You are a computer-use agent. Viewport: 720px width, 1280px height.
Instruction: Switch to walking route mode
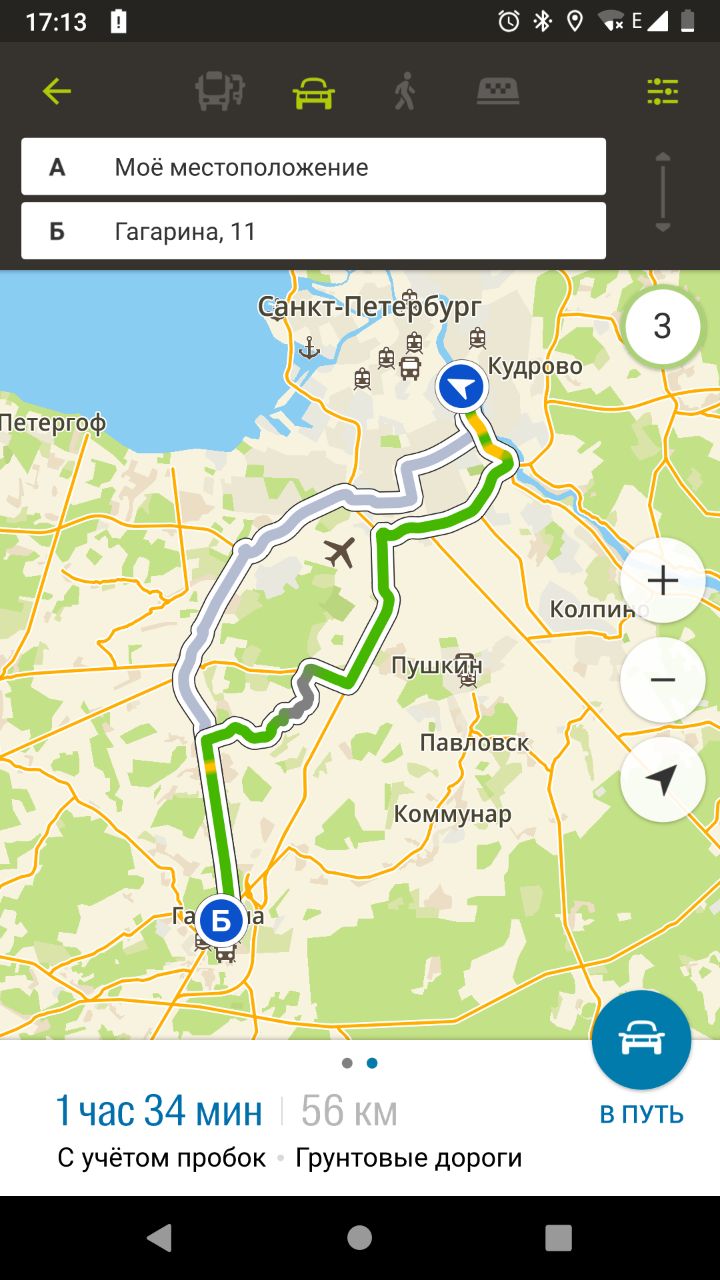pos(404,92)
